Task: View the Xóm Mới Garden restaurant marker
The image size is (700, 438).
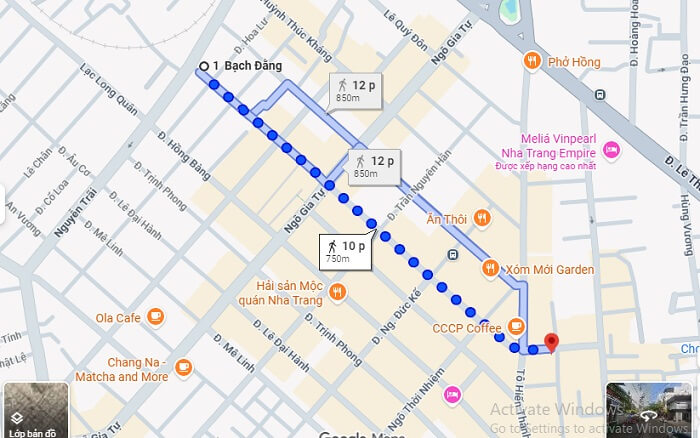Action: pos(490,268)
